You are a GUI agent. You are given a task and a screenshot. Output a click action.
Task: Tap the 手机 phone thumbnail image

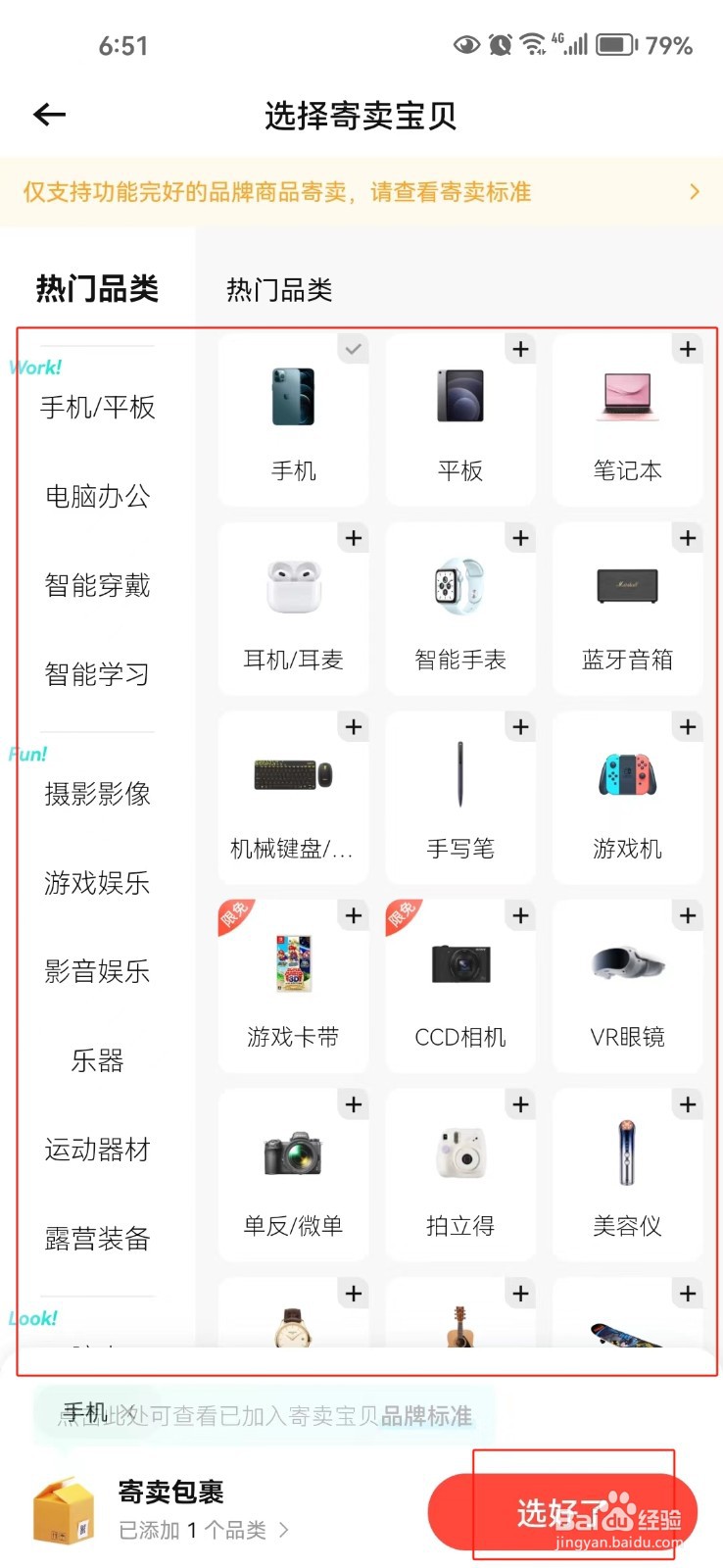pos(294,397)
